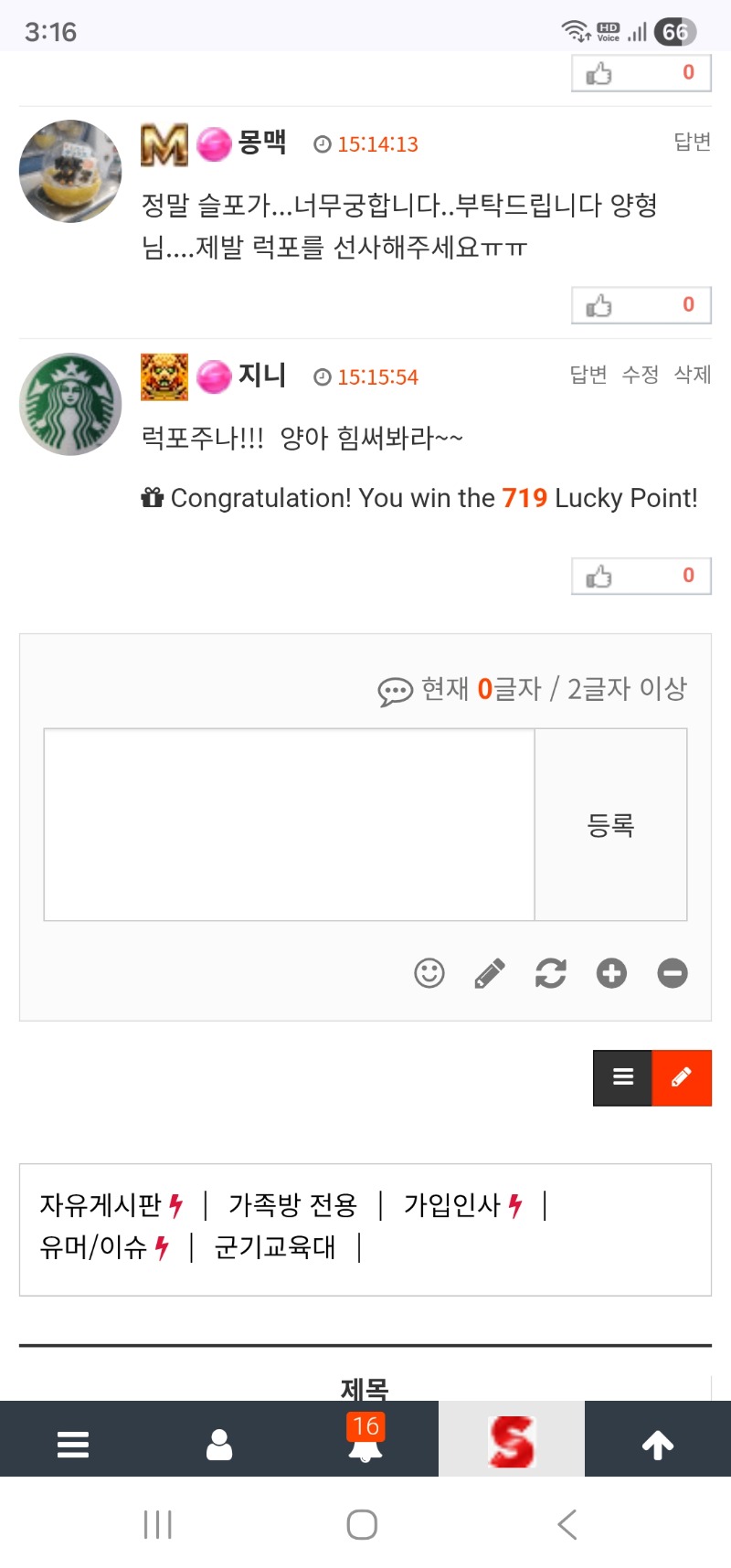Image resolution: width=731 pixels, height=1568 pixels.
Task: Open 군기교육대 board
Action: coord(275,1247)
